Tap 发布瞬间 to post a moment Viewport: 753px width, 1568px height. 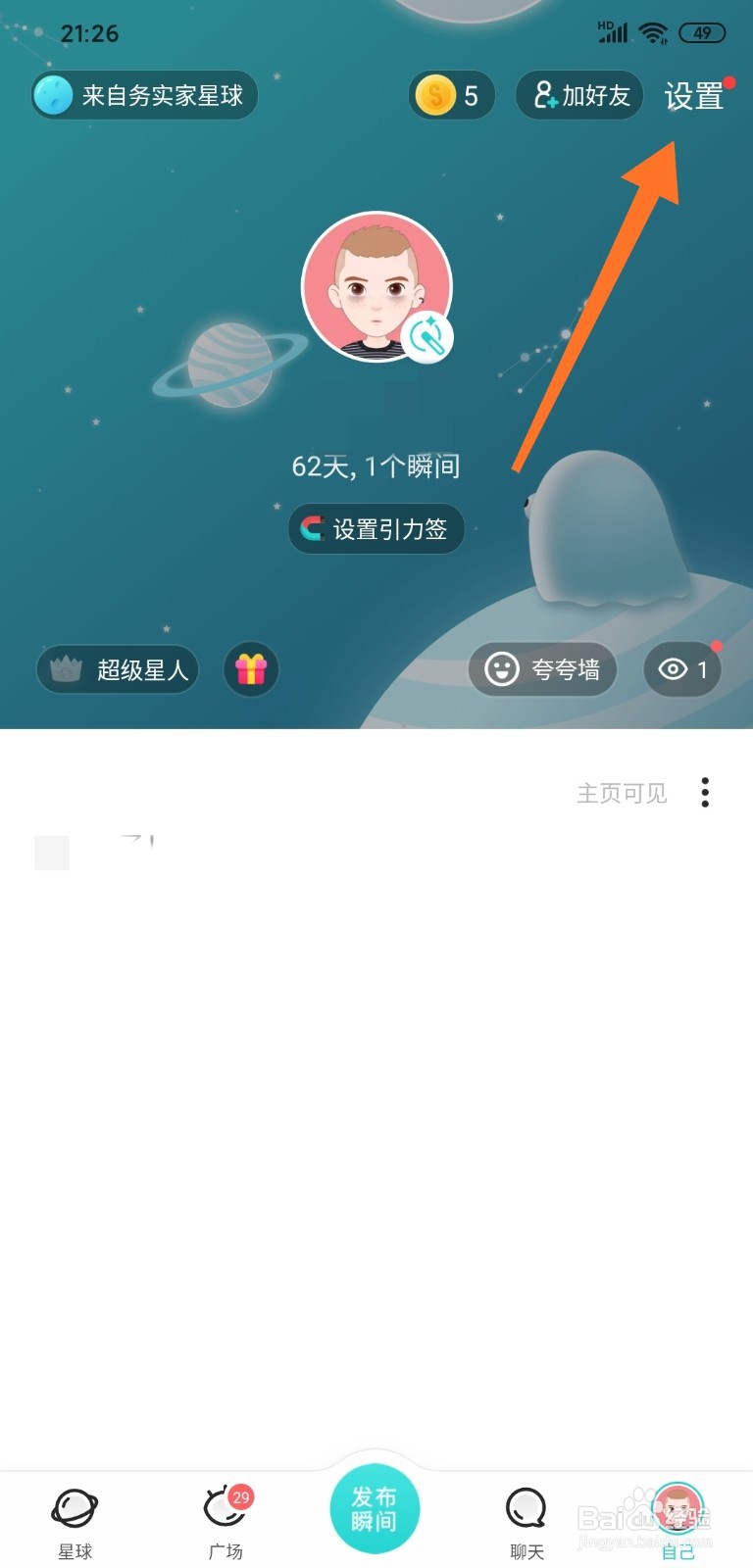tap(375, 1509)
